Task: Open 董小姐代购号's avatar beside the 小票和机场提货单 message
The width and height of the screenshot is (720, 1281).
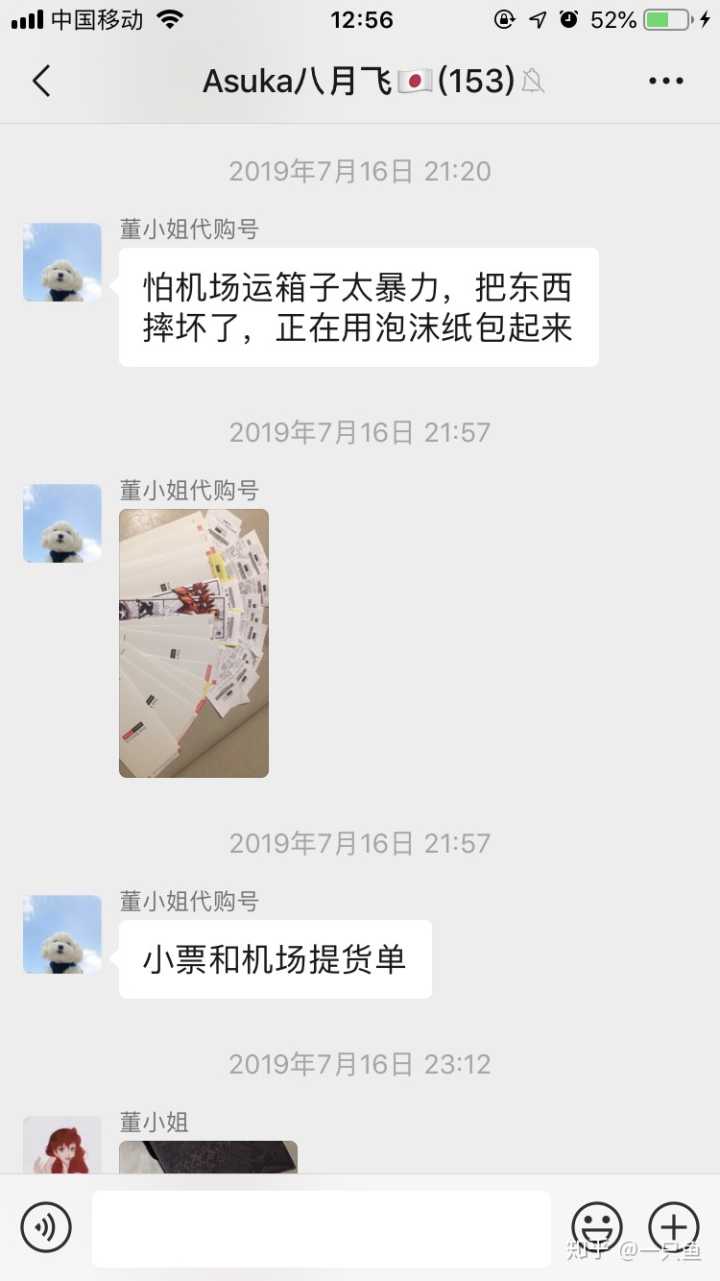Action: (x=62, y=934)
